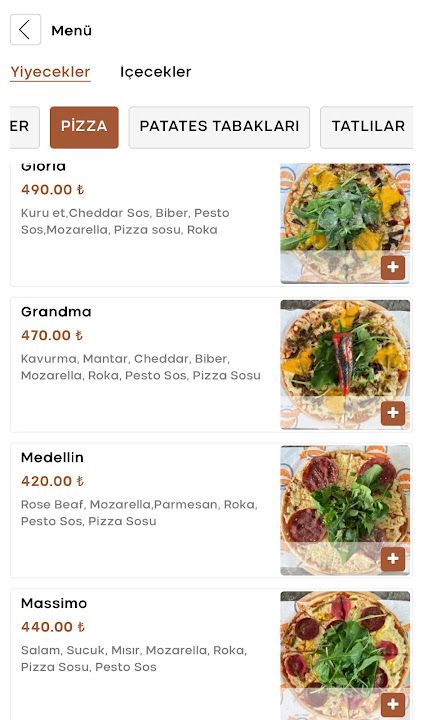Viewport: 423px width, 720px height.
Task: Choose the PİZZA category chip
Action: (84, 127)
